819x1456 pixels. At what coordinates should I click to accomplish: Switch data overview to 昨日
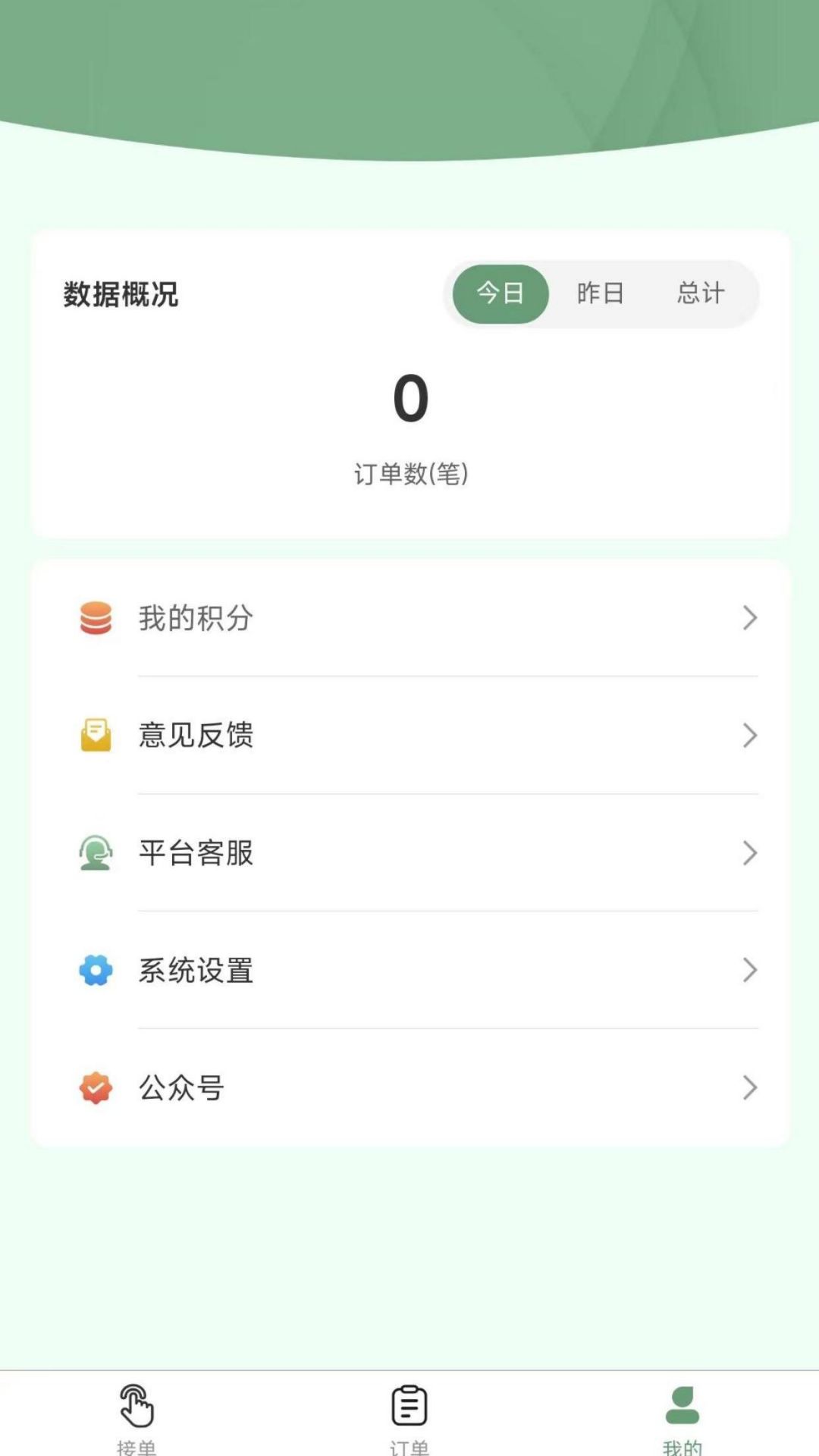tap(601, 293)
